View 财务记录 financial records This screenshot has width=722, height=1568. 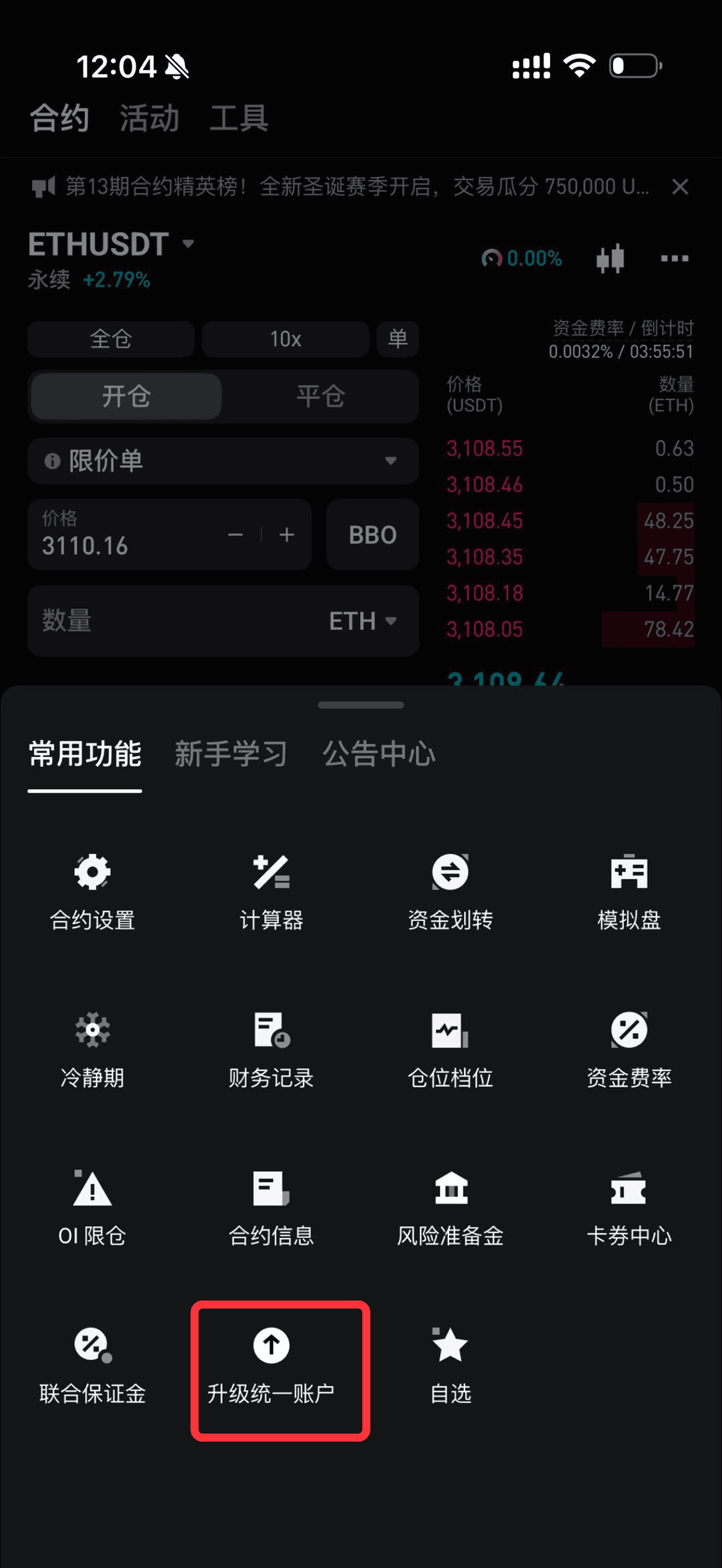tap(271, 1050)
